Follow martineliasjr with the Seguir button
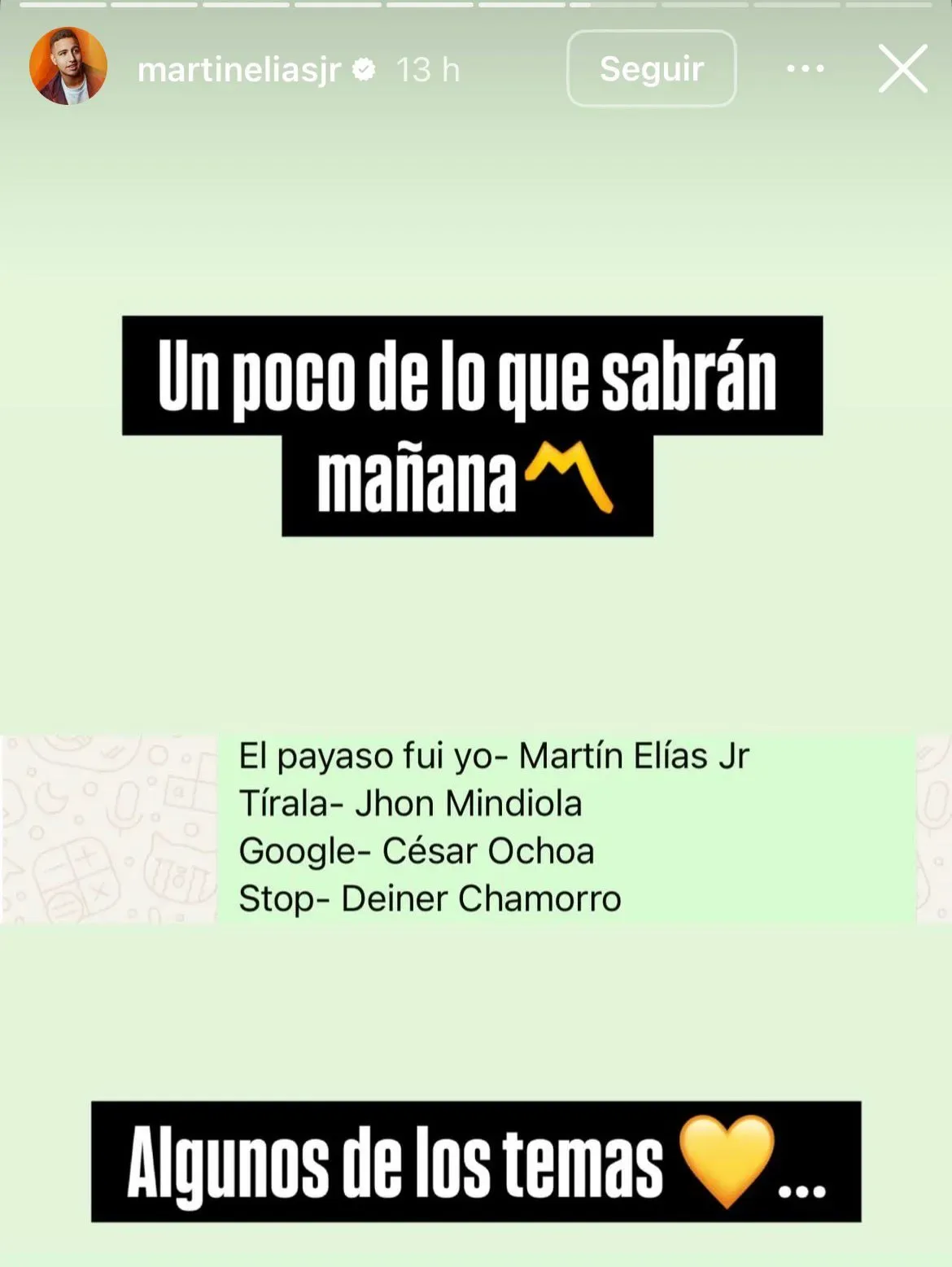This screenshot has height=1267, width=952. click(x=651, y=69)
